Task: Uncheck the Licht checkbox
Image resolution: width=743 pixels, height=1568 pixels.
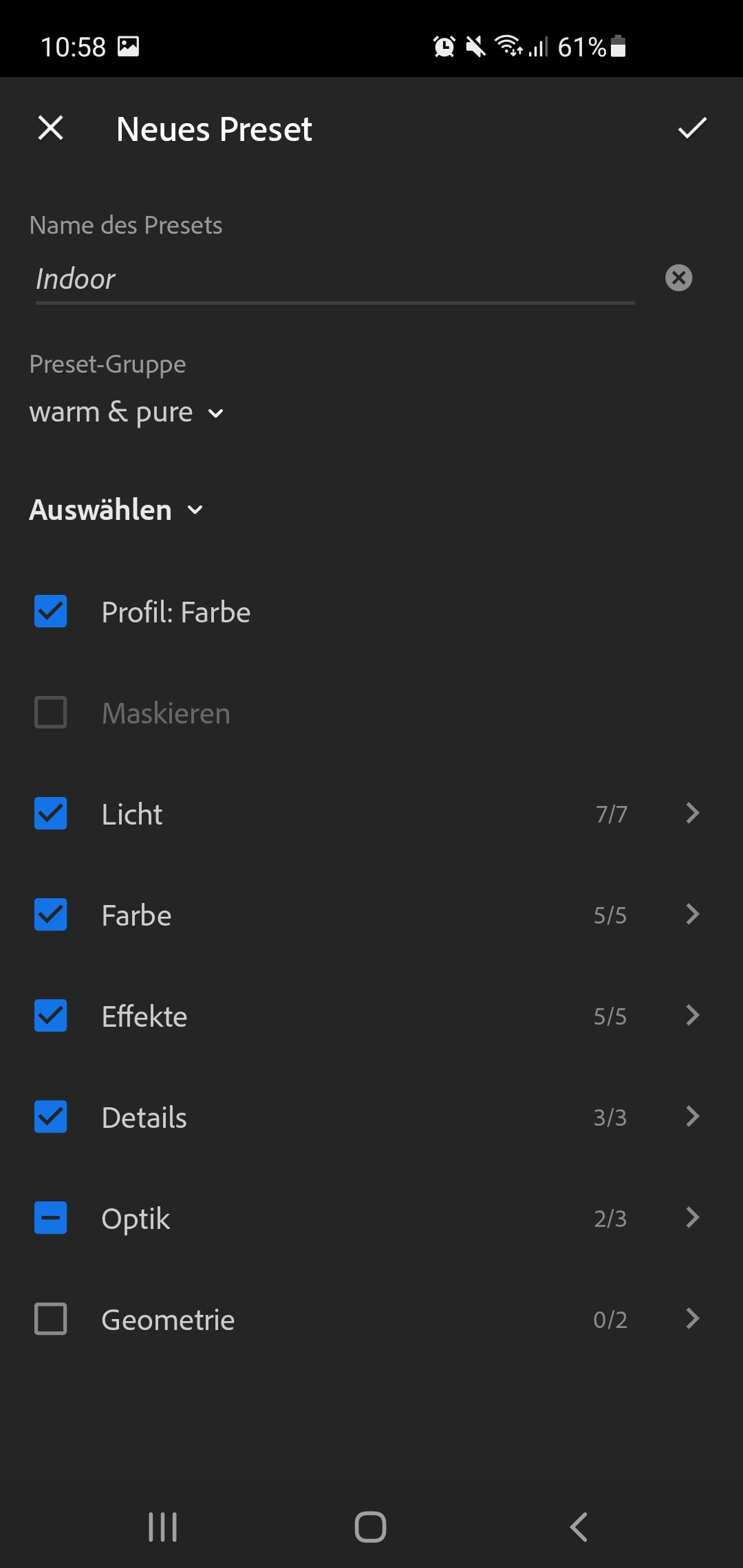Action: pyautogui.click(x=51, y=814)
